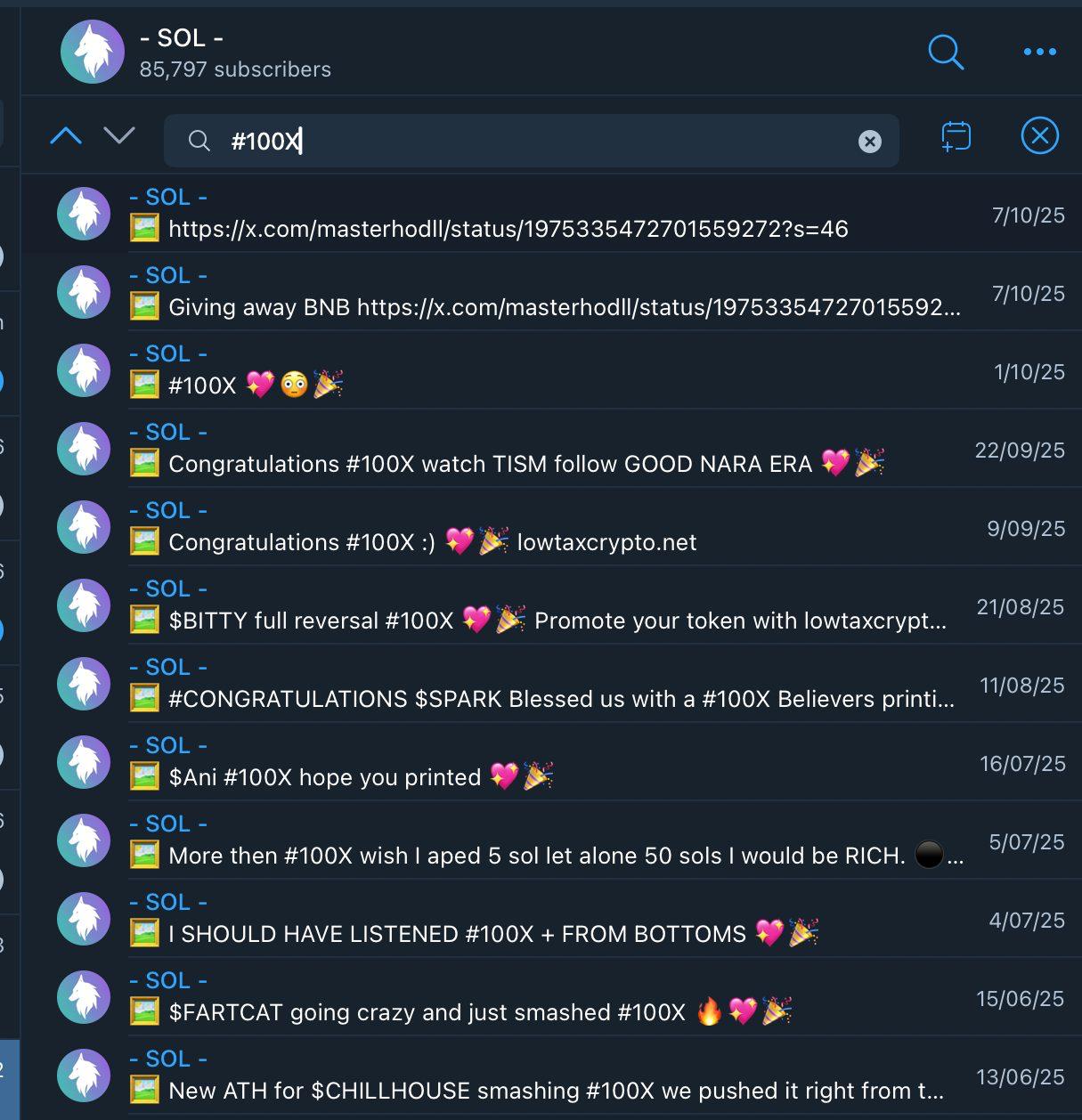Jump to next search result arrow
Image resolution: width=1082 pixels, height=1120 pixels.
[x=119, y=135]
